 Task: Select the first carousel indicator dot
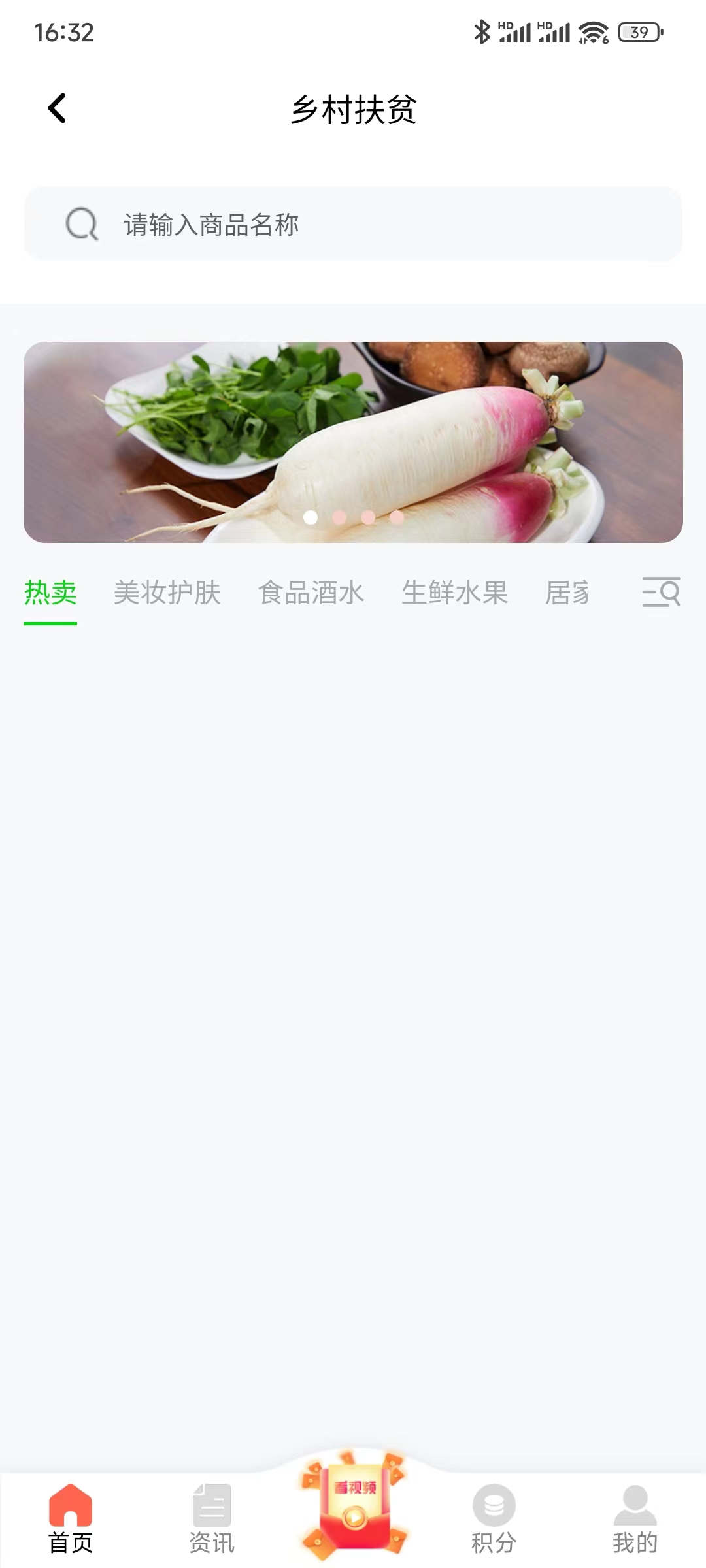click(309, 517)
